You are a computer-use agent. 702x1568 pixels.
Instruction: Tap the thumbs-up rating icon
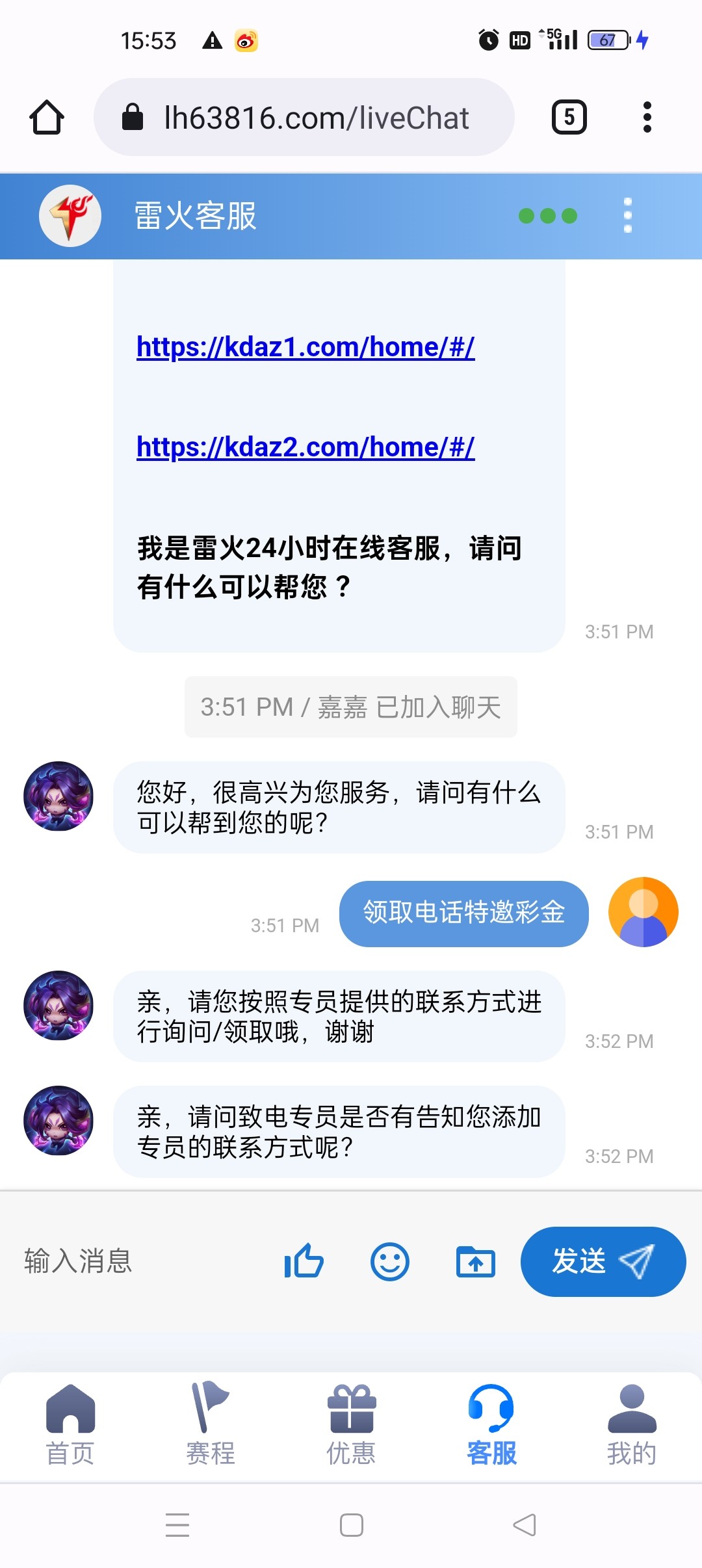[304, 1261]
